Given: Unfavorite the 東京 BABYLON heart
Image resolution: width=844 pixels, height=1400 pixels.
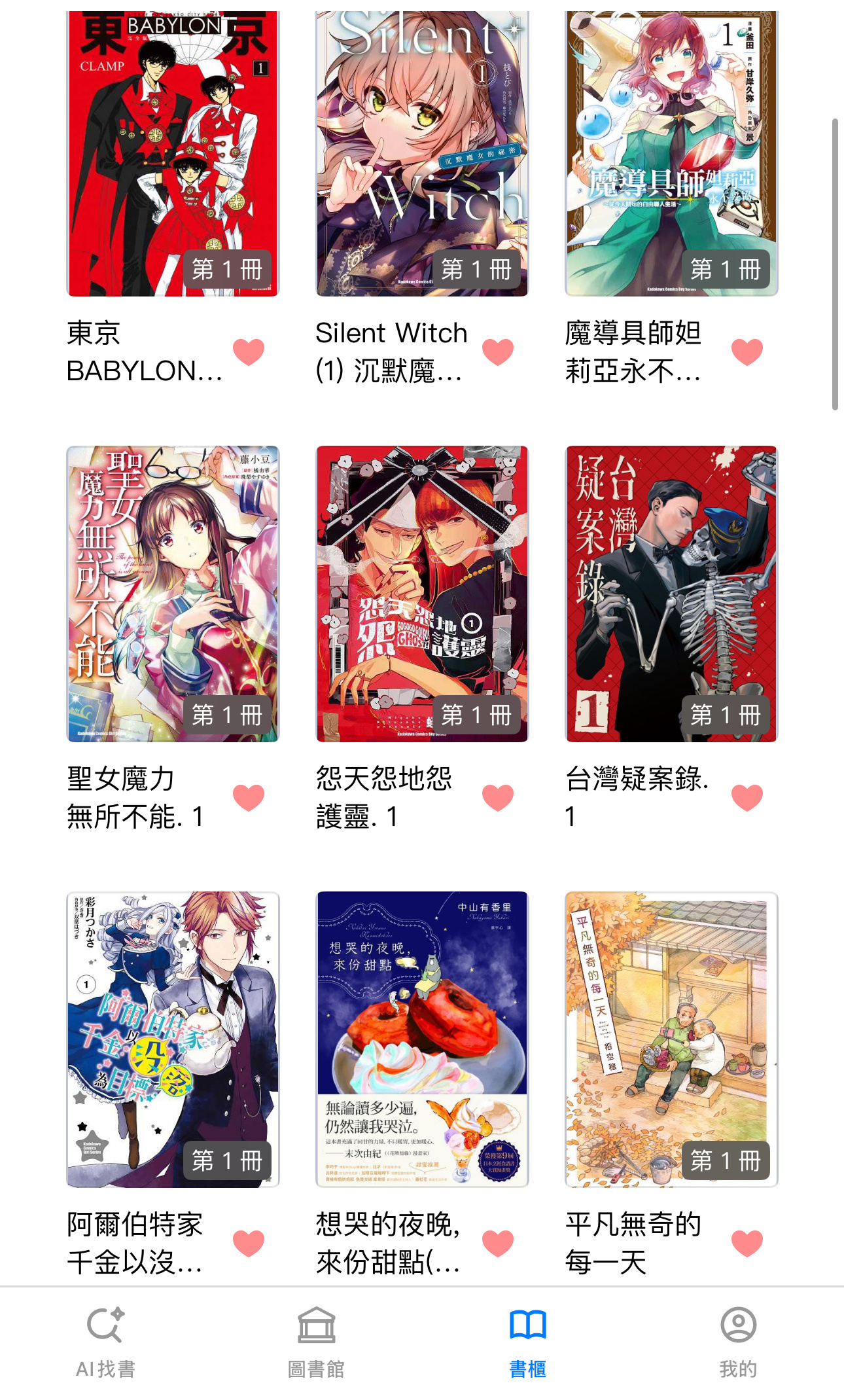Looking at the screenshot, I should click(x=249, y=352).
